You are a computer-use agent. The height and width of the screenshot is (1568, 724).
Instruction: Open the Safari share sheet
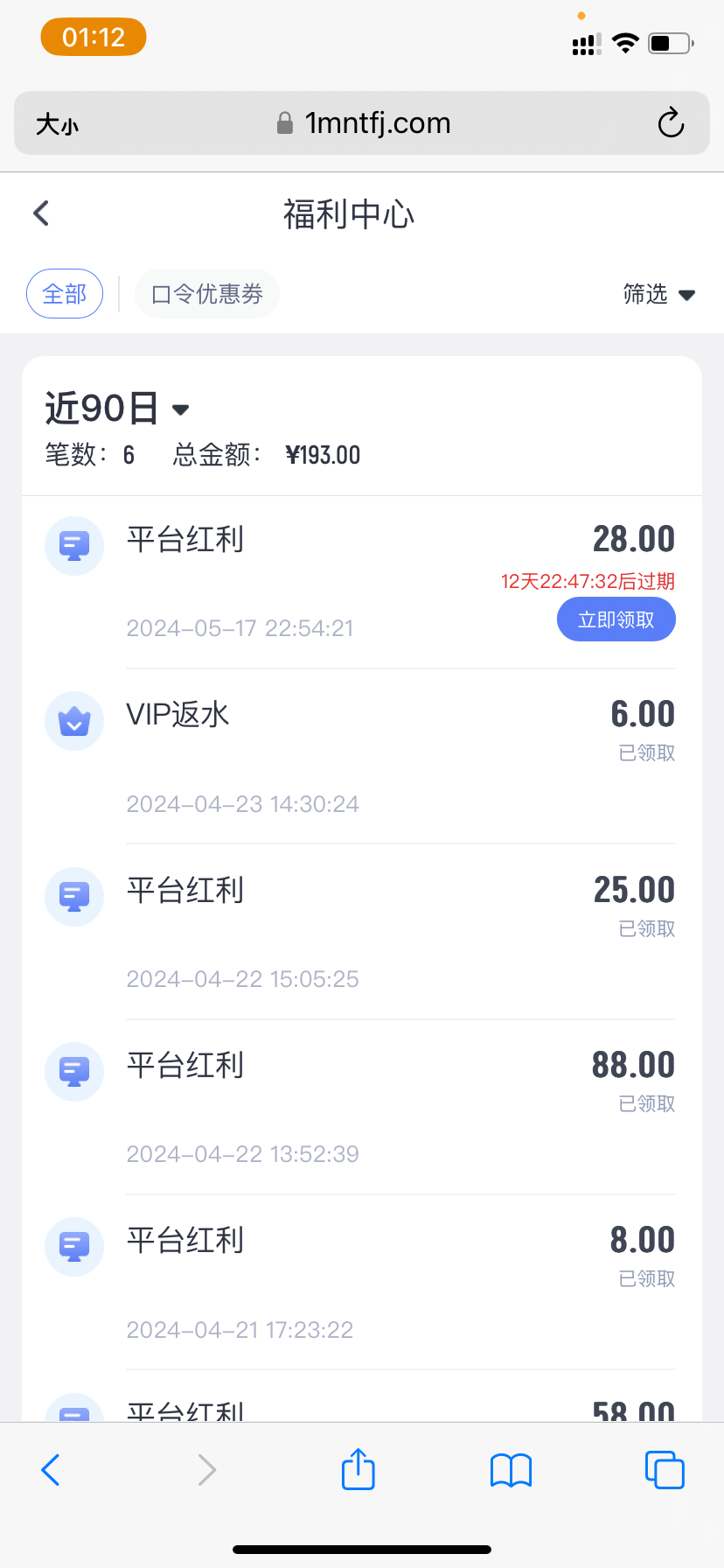358,1469
